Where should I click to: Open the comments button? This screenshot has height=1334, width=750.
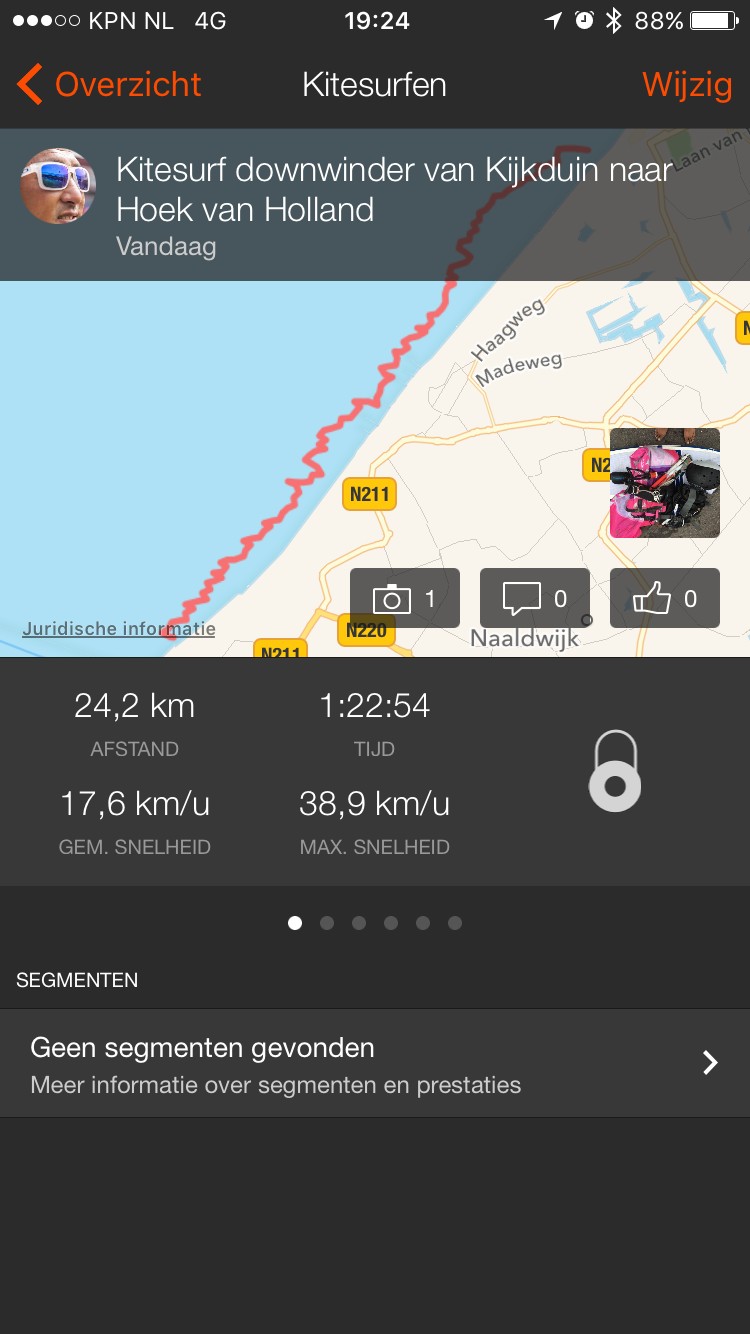pyautogui.click(x=535, y=598)
